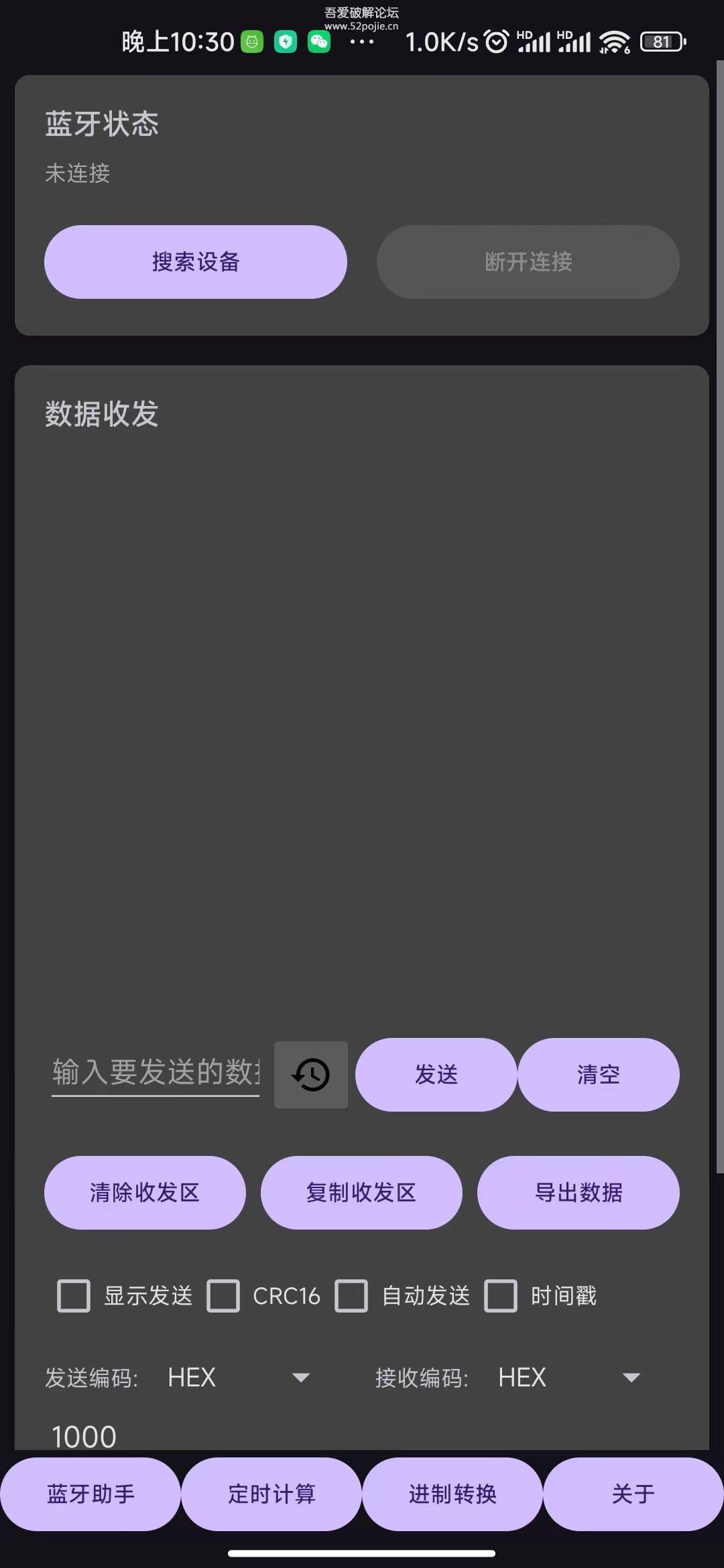Open the 定时计算 tab
This screenshot has width=724, height=1568.
(271, 1493)
